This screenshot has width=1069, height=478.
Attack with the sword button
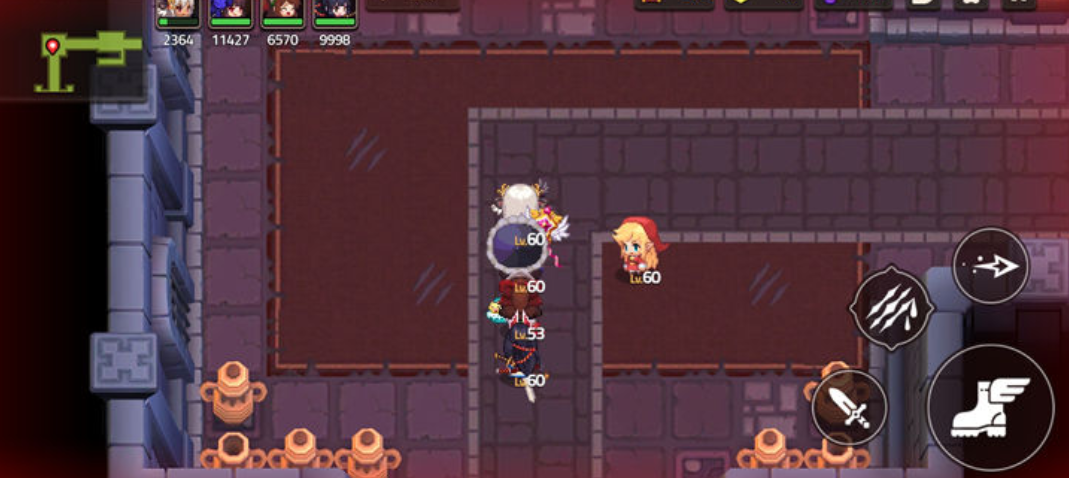(849, 407)
